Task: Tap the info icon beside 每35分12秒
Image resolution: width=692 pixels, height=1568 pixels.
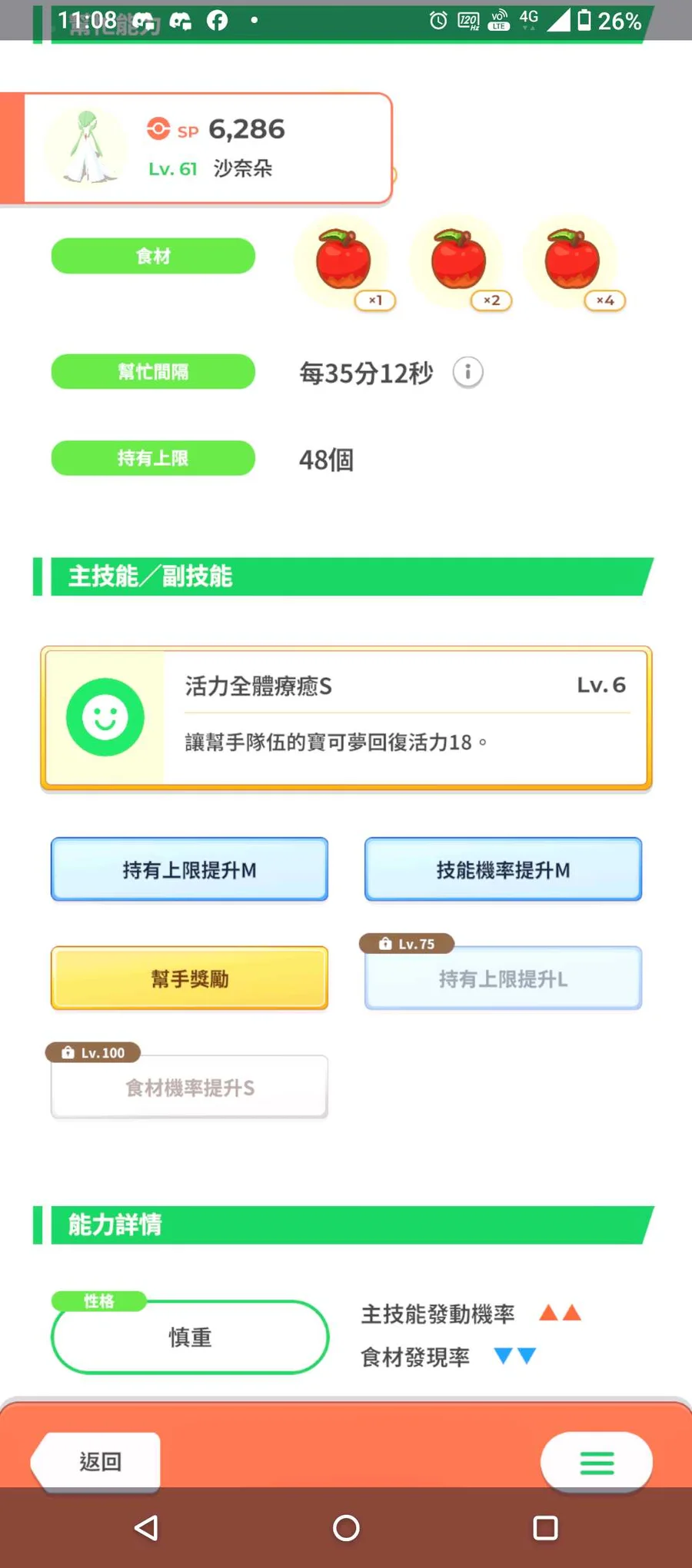Action: 467,373
